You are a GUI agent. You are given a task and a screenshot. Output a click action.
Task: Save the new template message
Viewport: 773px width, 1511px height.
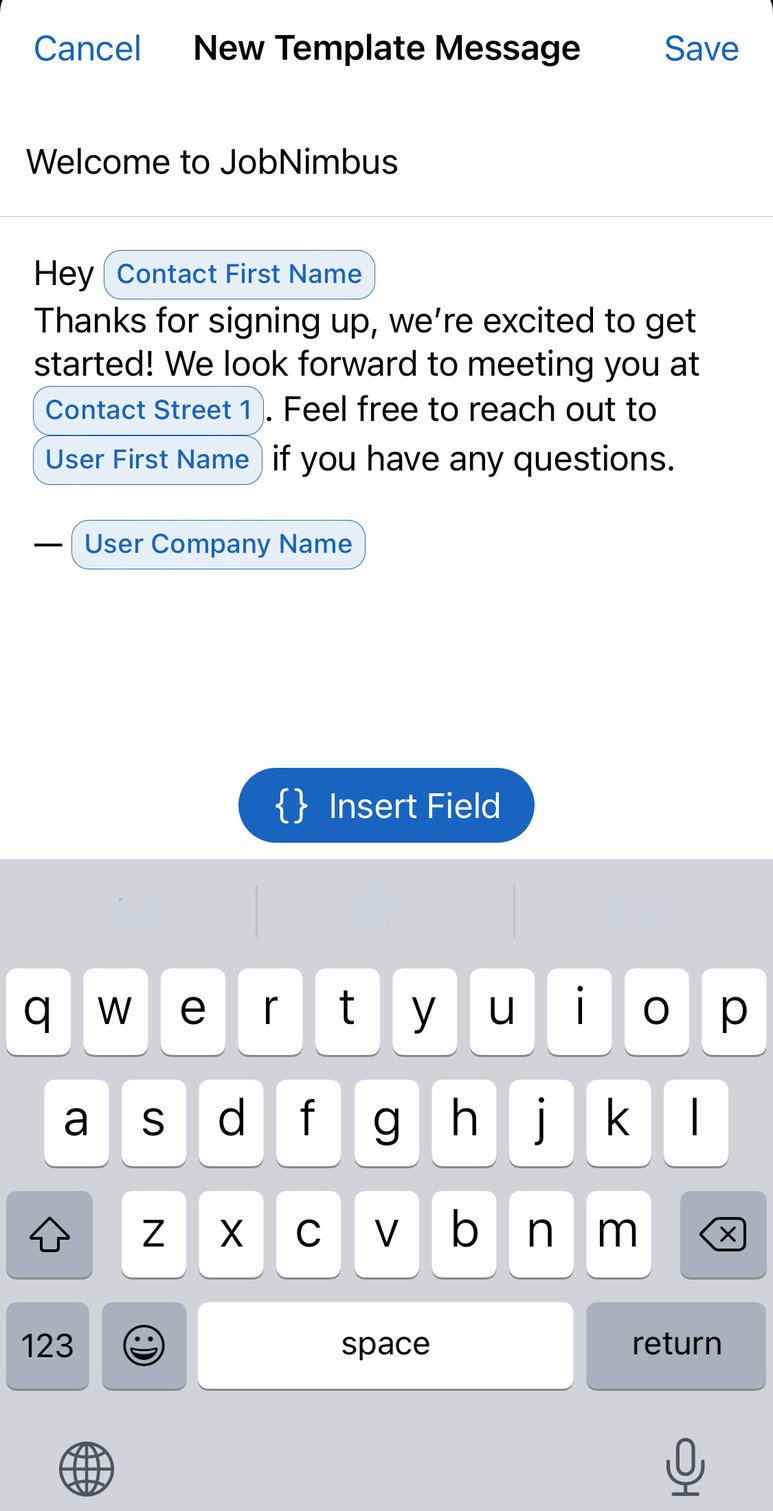click(701, 47)
